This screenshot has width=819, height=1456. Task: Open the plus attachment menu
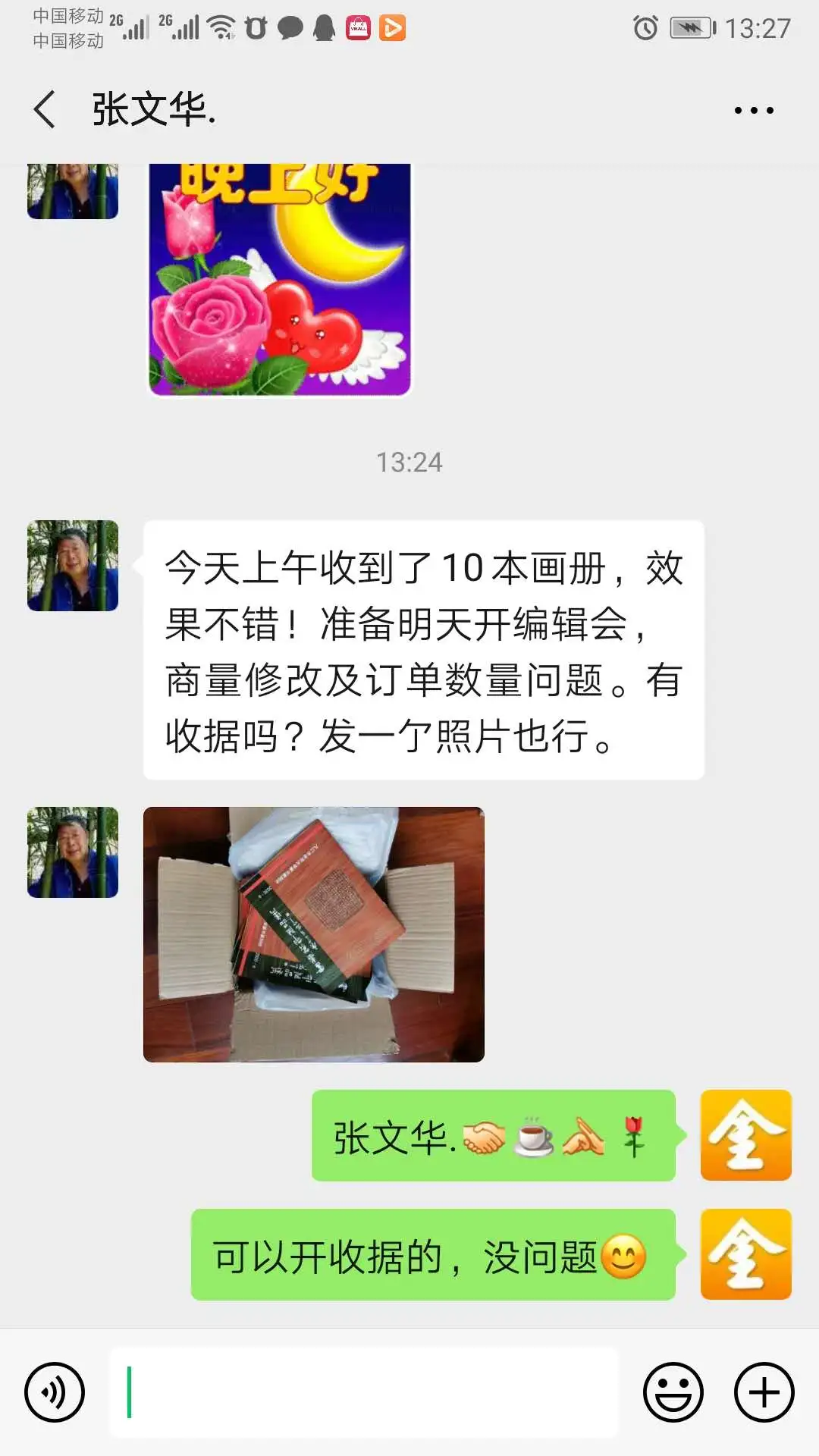[x=764, y=1392]
